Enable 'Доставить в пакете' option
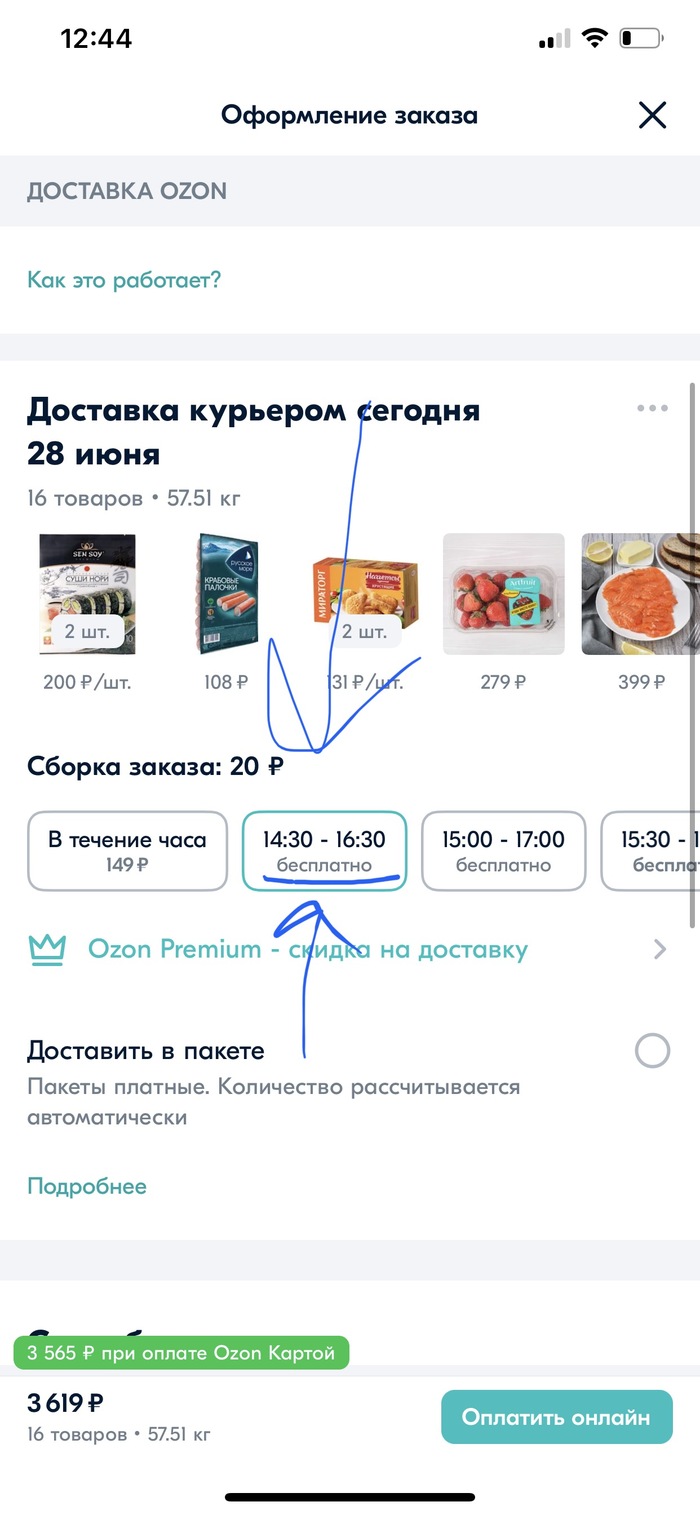Screen dimensions: 700x1515 click(652, 1051)
